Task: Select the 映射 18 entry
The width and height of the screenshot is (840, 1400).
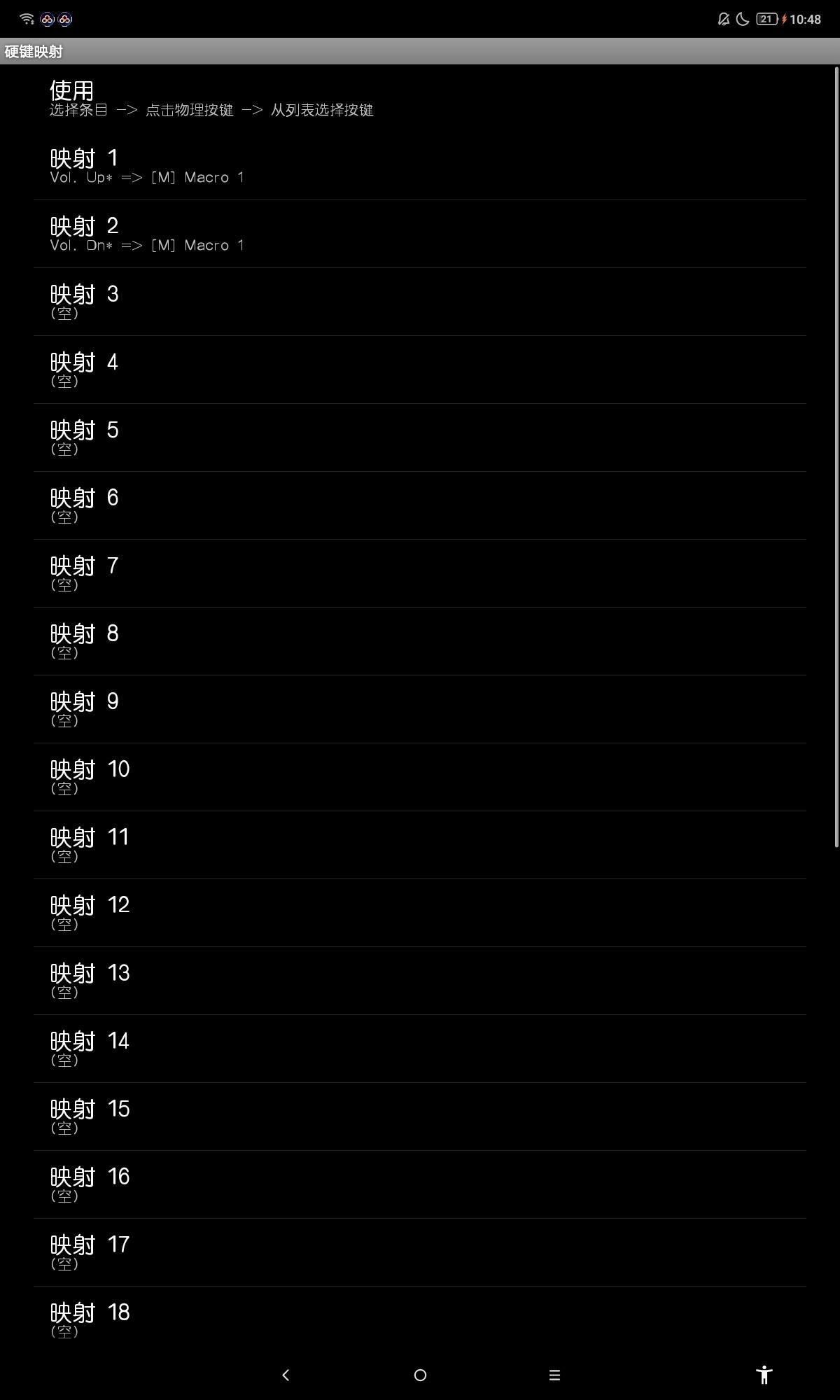Action: coord(420,1319)
